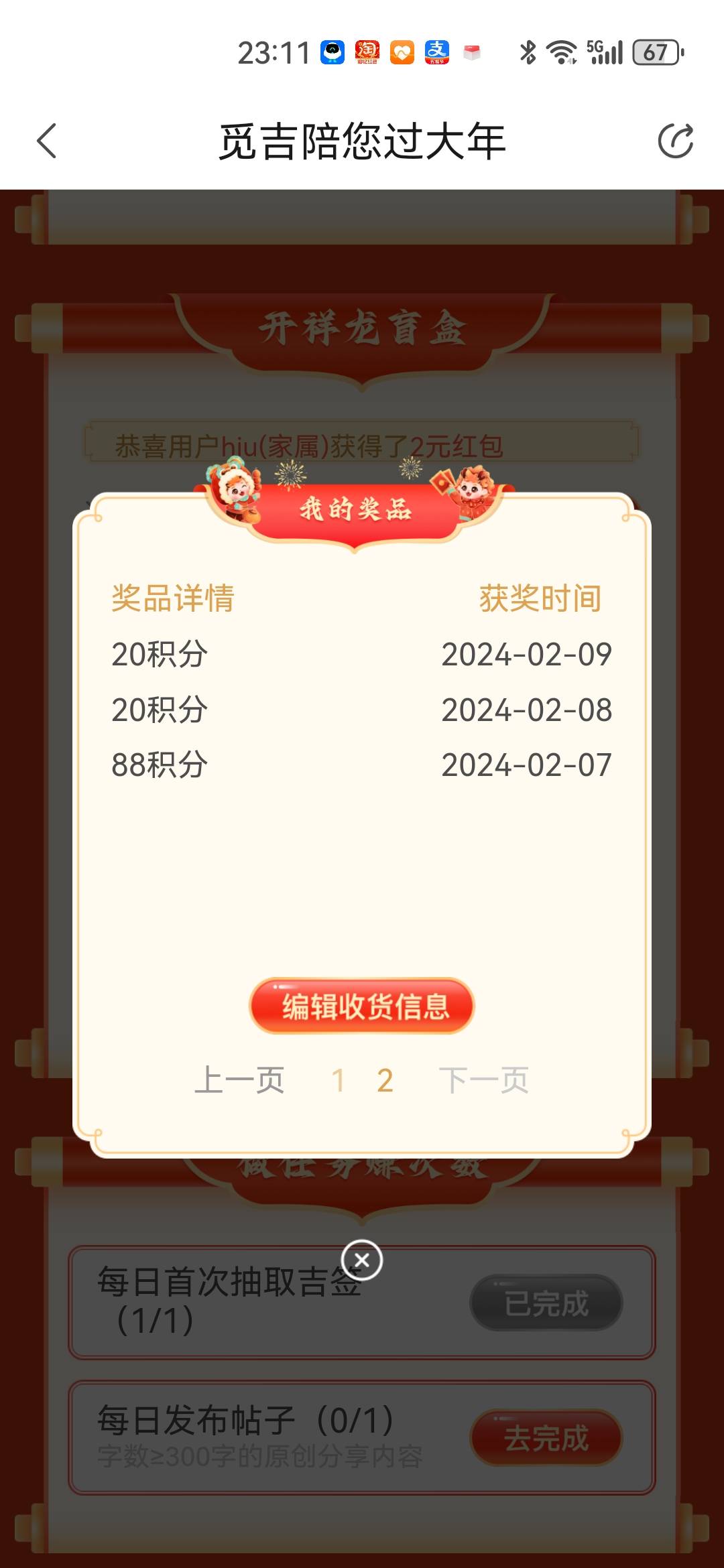Tap 去完成 for the 每日发布帖子 task

point(546,1438)
